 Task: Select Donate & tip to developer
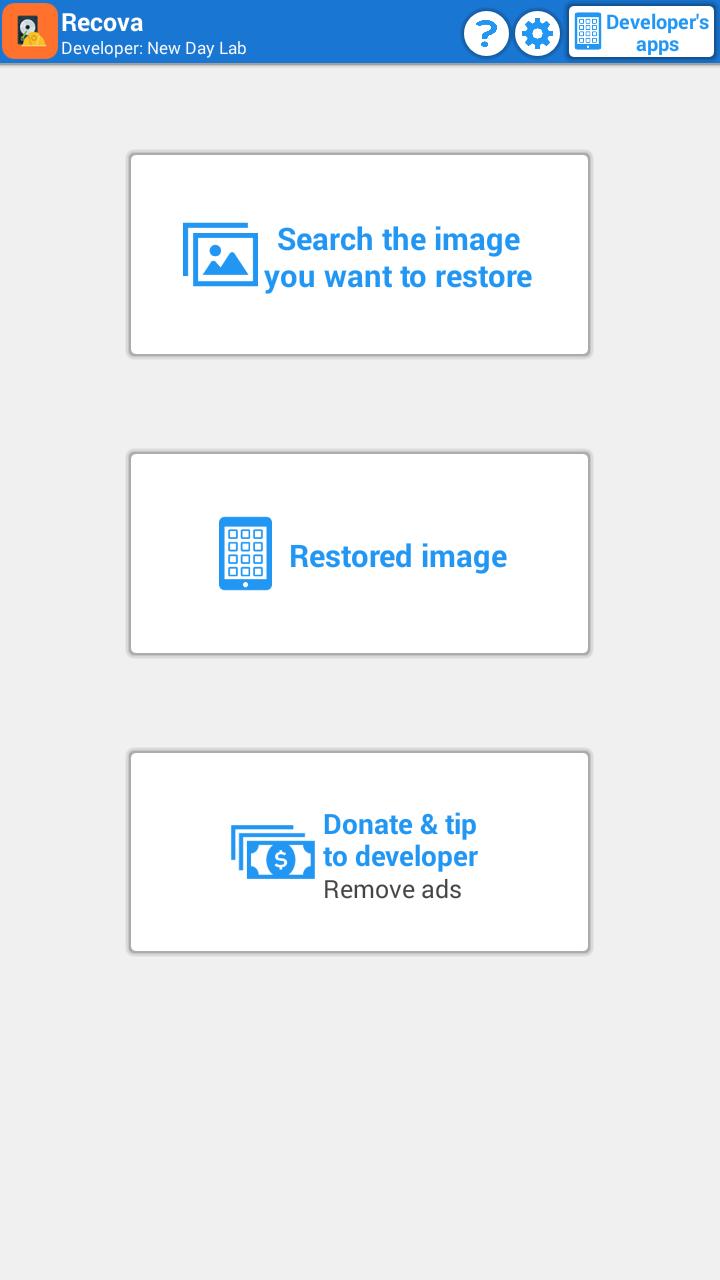(359, 852)
